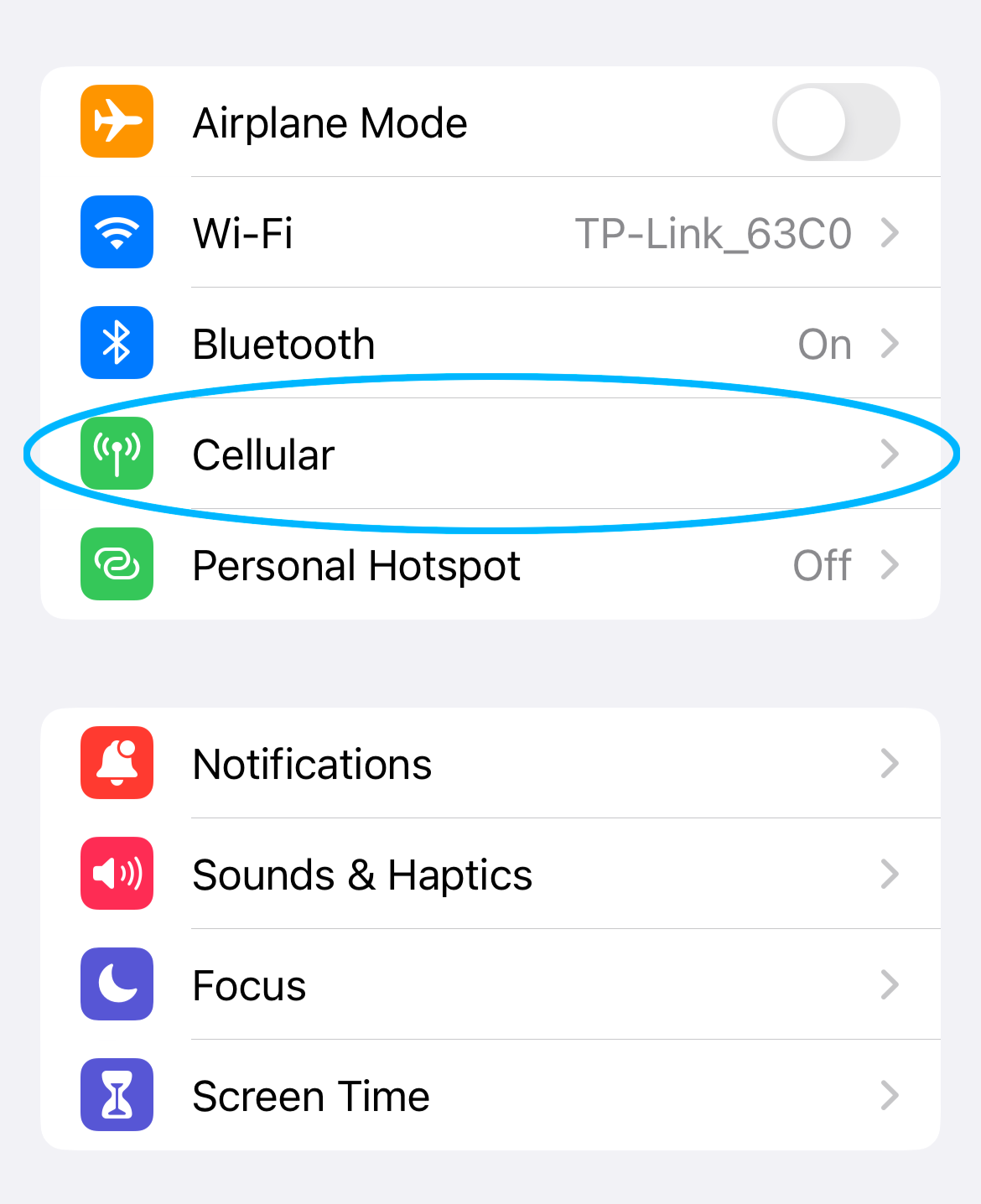
Task: Go to Notifications settings
Action: (x=490, y=764)
